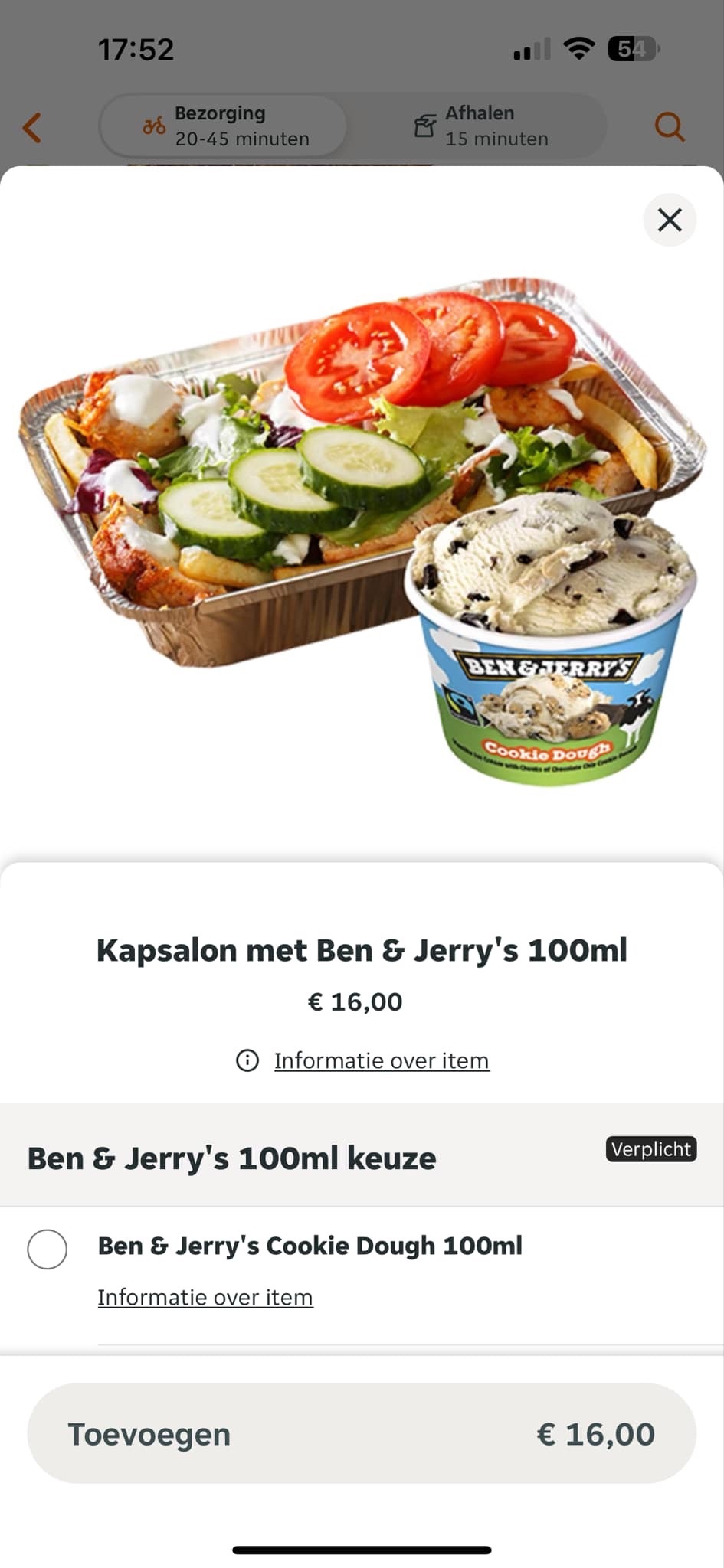Switch to Bezorging delivery option
The width and height of the screenshot is (724, 1568).
tap(223, 126)
